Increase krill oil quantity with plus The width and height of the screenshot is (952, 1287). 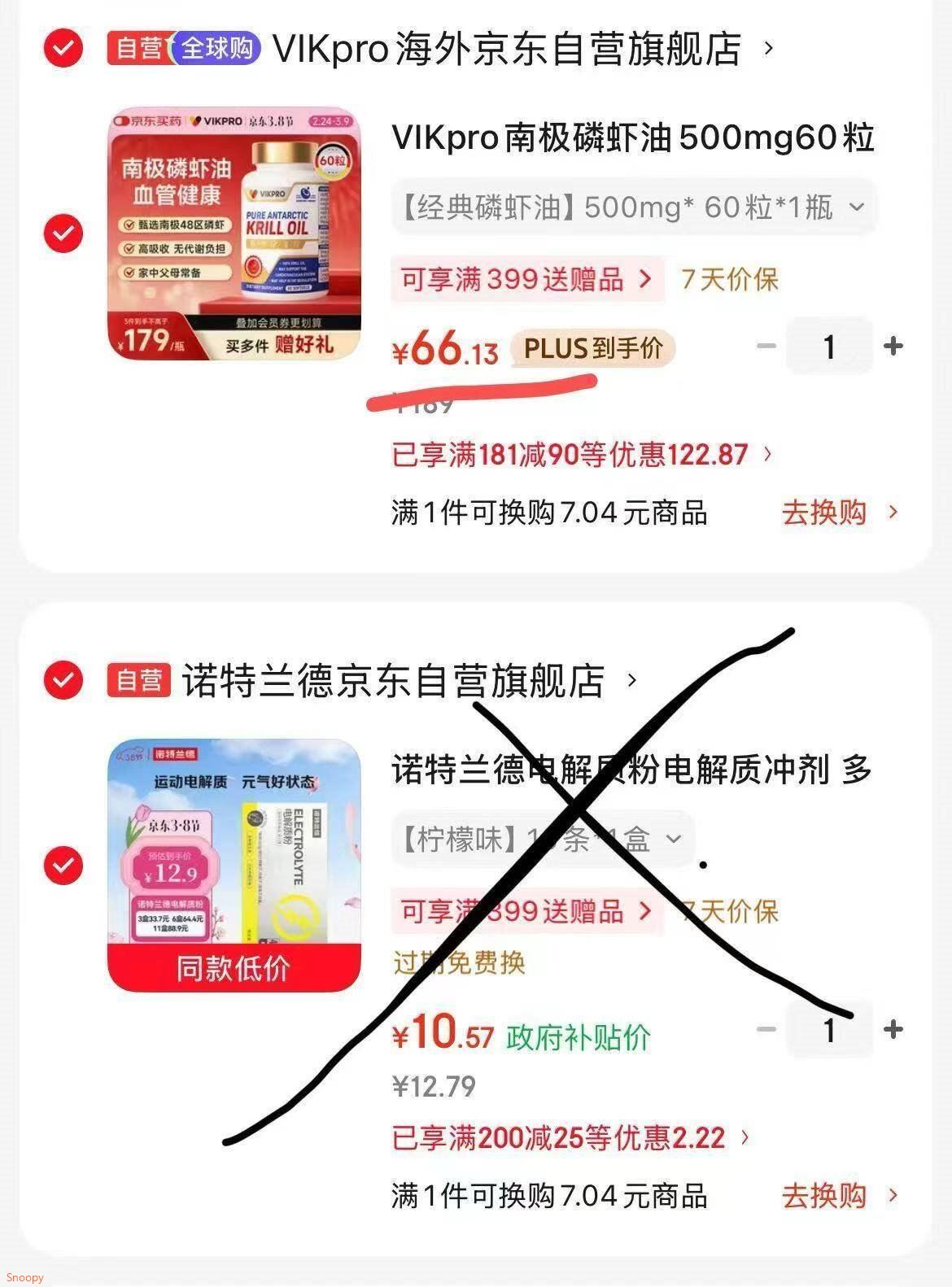[893, 347]
